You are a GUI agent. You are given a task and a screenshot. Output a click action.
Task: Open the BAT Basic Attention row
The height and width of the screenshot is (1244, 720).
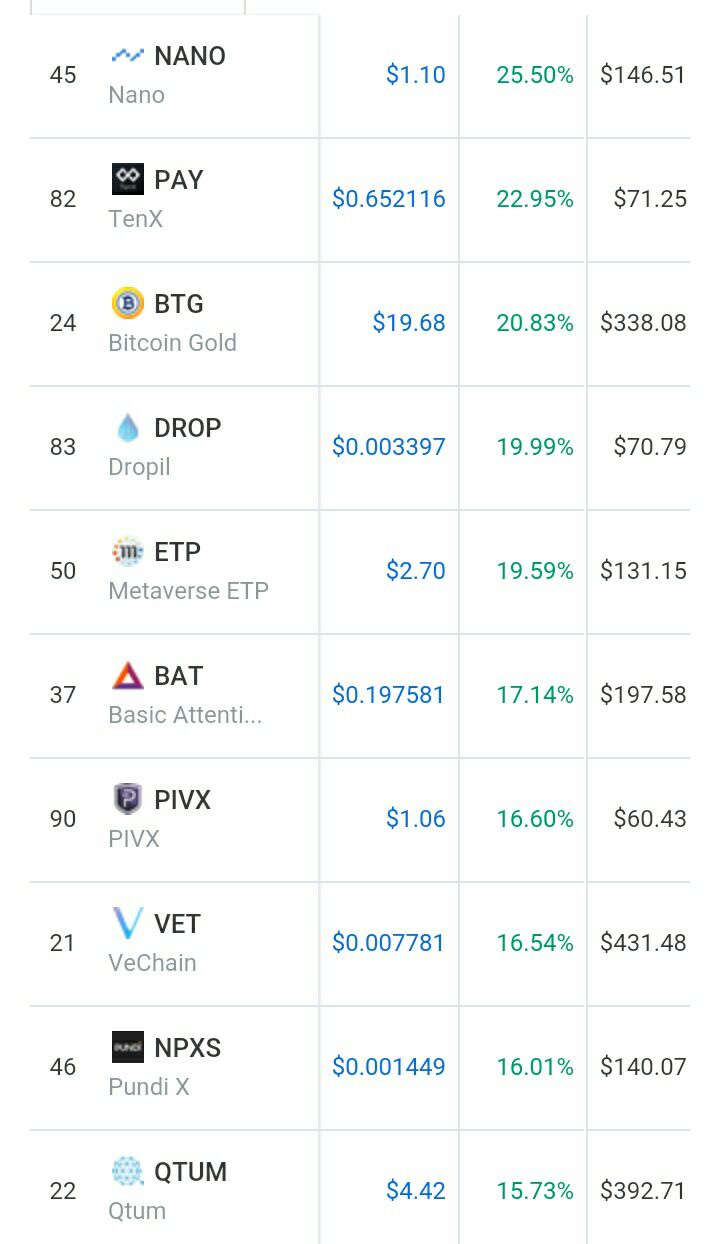tap(360, 696)
